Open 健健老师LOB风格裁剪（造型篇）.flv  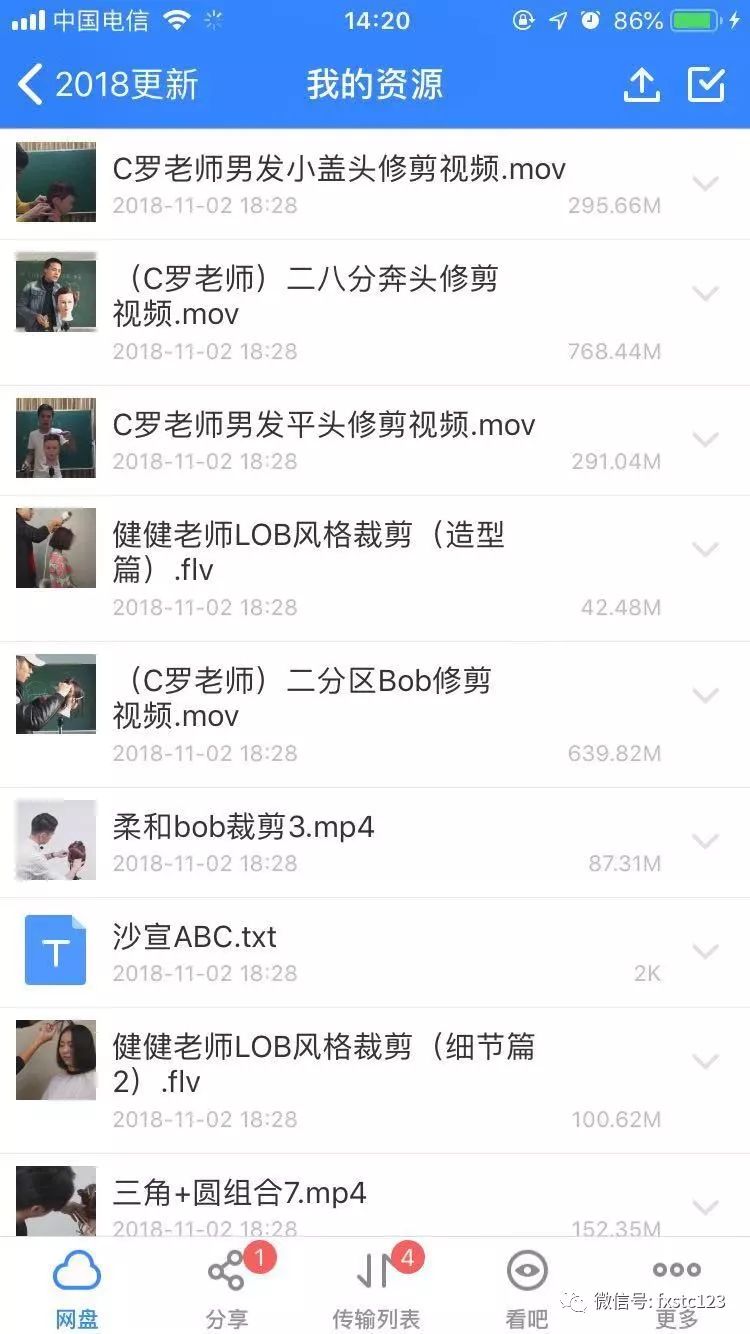[x=308, y=552]
